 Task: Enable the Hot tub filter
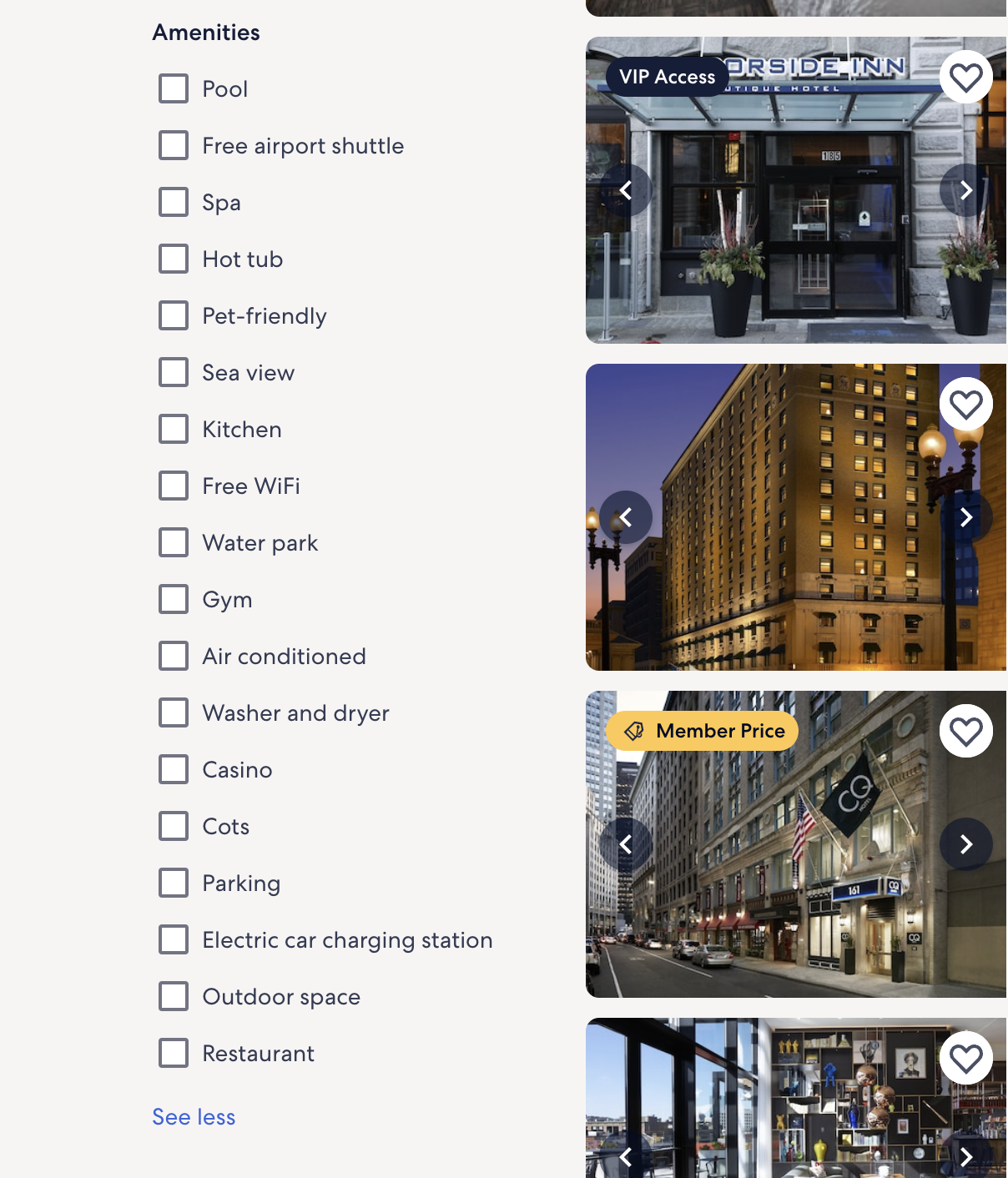174,259
